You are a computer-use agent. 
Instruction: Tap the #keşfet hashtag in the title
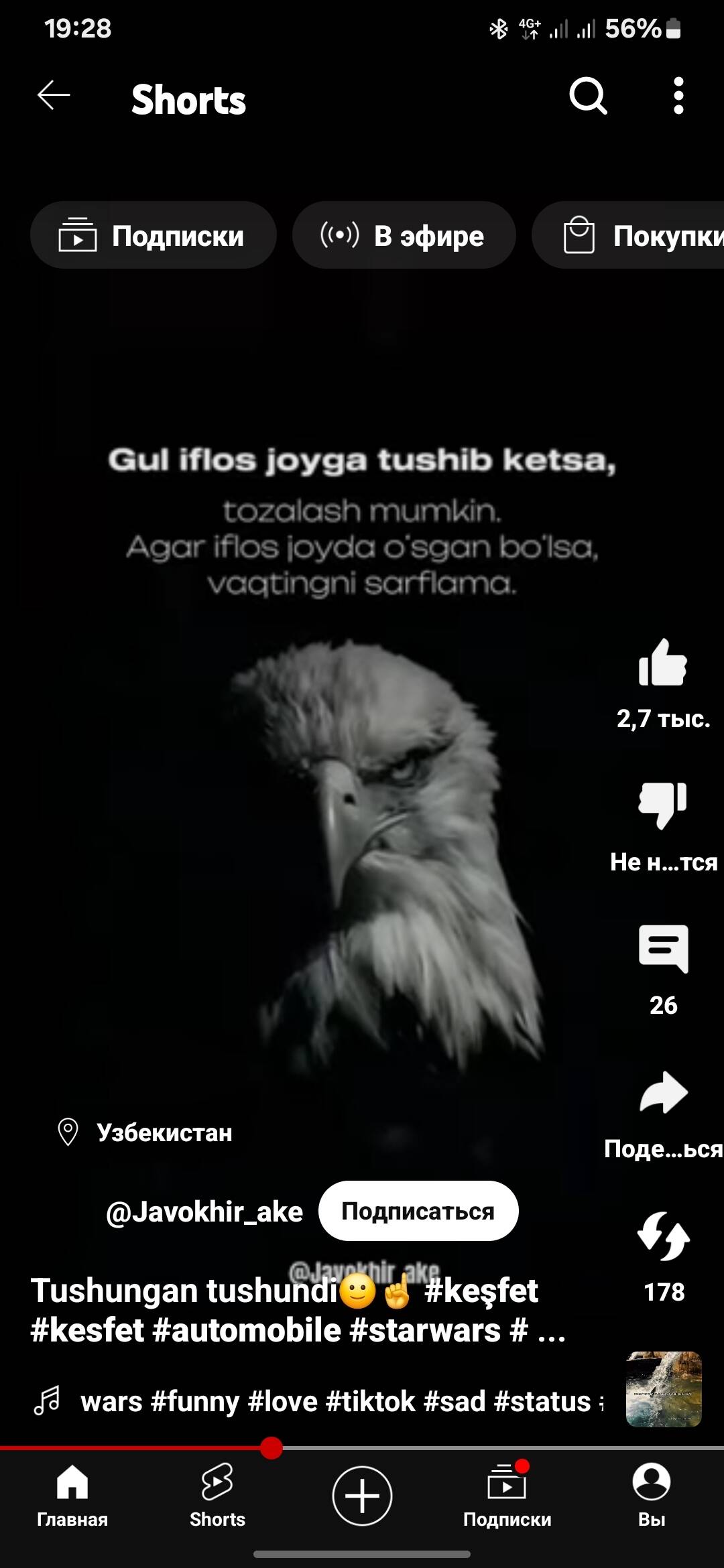pos(481,1291)
